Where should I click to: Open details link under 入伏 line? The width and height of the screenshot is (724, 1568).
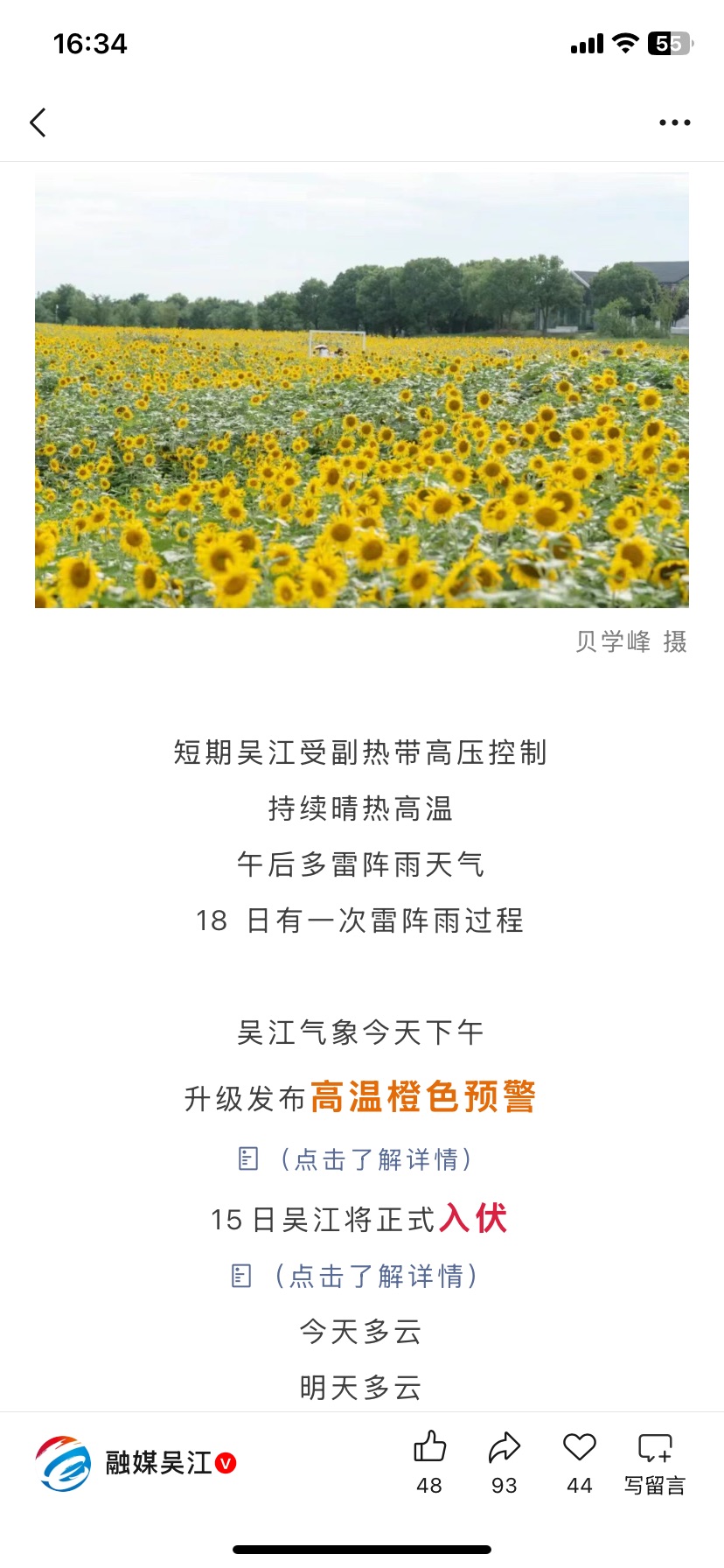356,1276
